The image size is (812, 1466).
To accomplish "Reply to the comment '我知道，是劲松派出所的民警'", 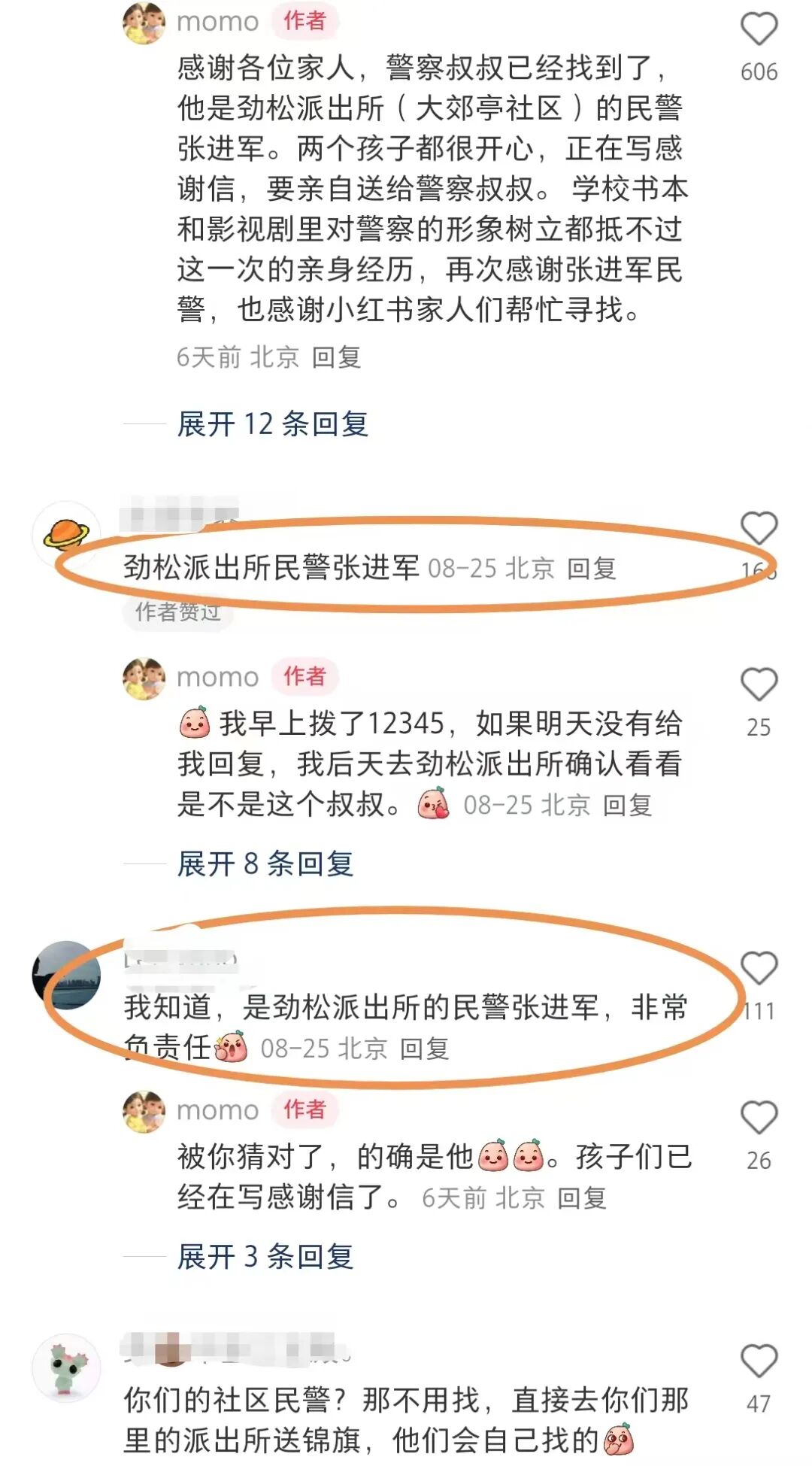I will point(424,1049).
